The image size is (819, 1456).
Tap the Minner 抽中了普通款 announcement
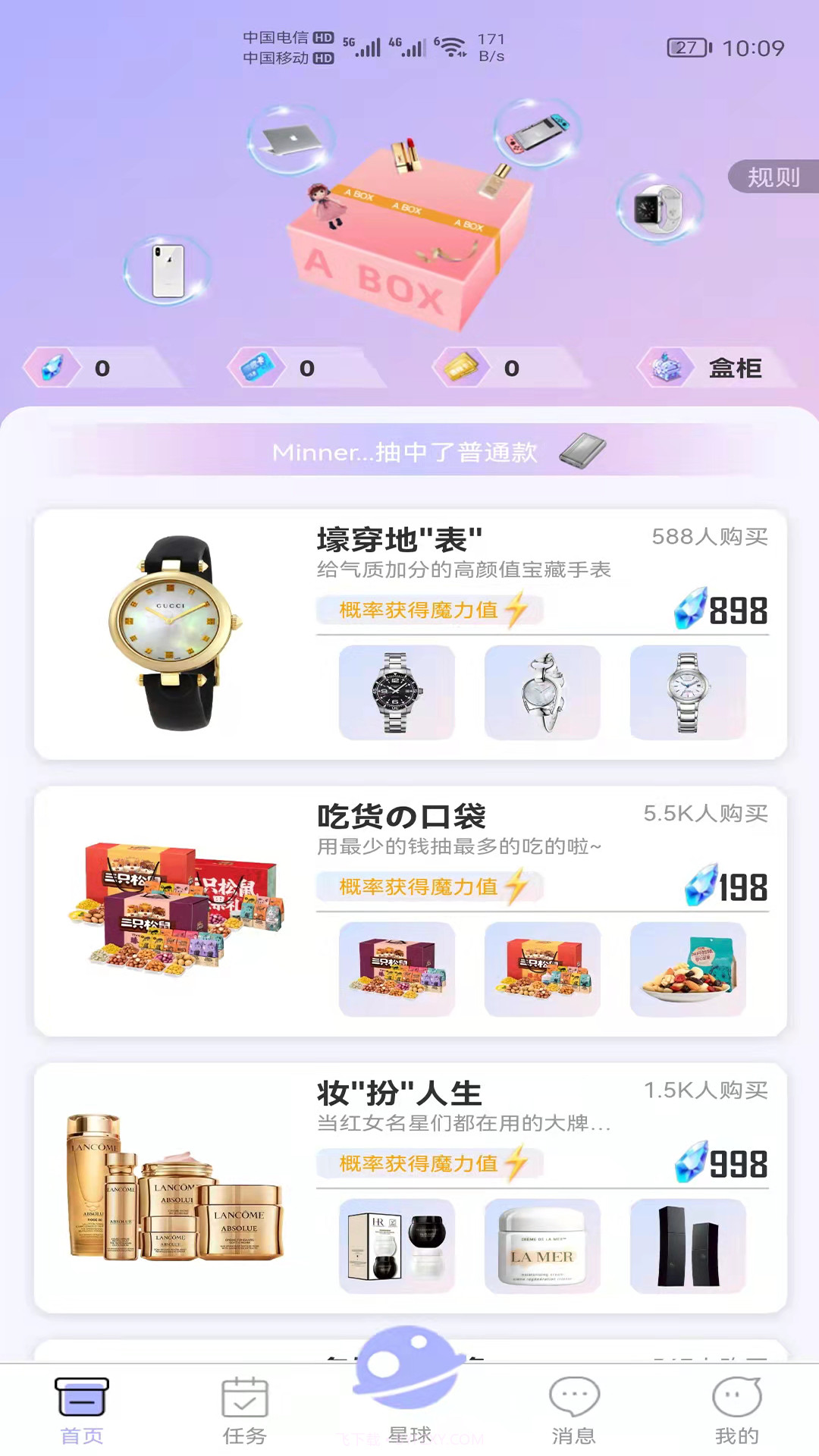pos(408,453)
